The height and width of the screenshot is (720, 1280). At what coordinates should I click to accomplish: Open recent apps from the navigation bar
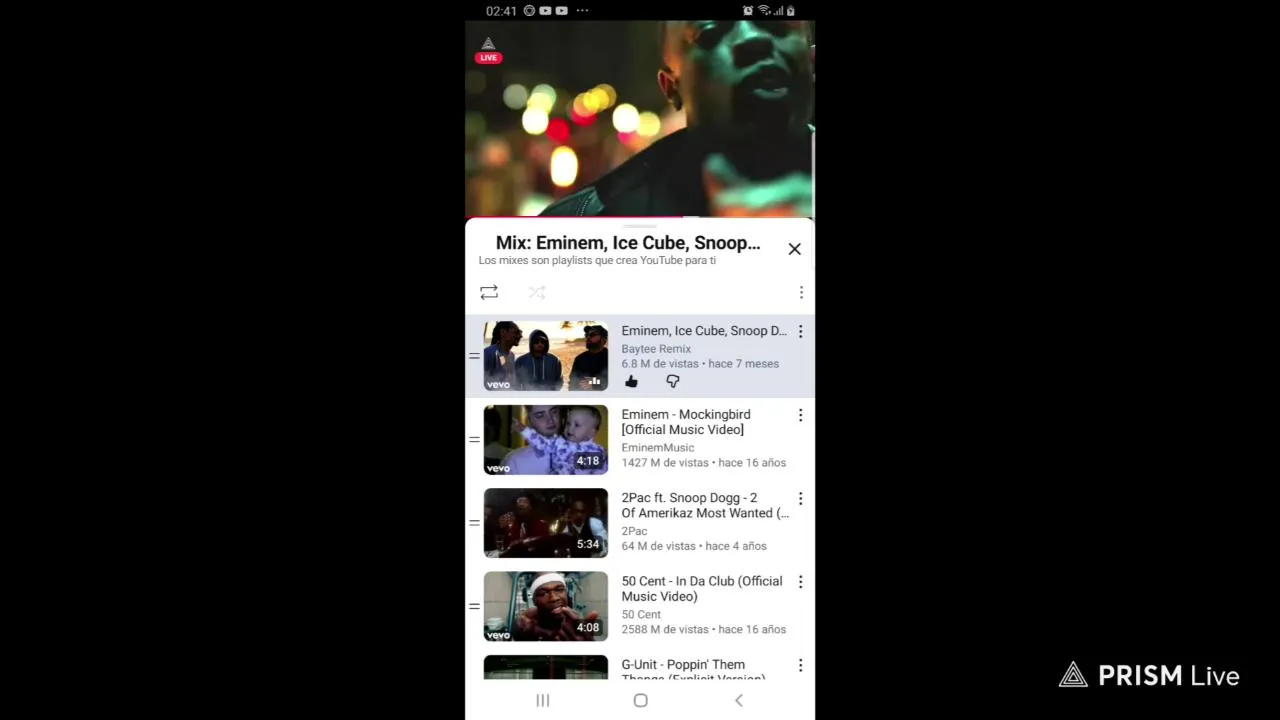pyautogui.click(x=543, y=701)
